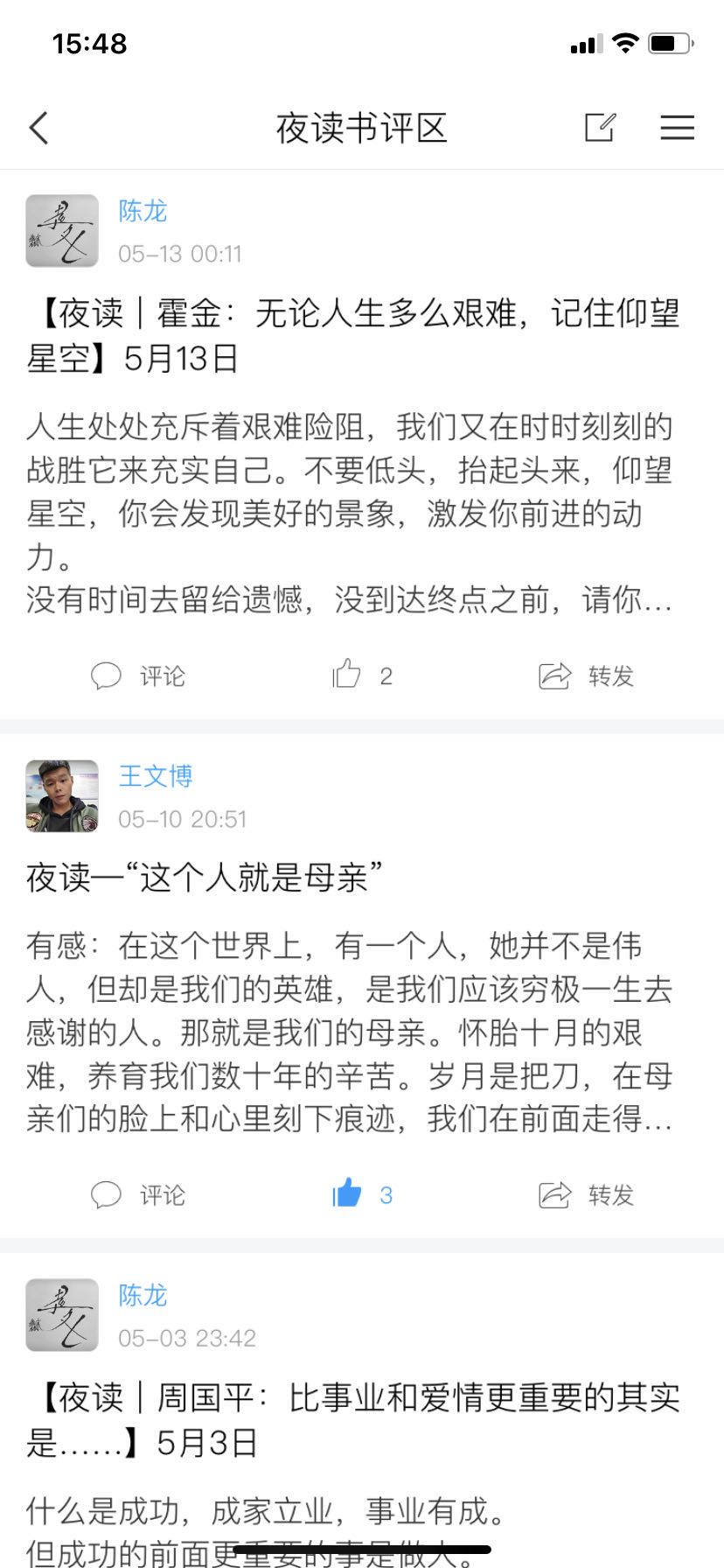Comment on 王文博's 母亲 post
This screenshot has width=724, height=1568.
138,1194
